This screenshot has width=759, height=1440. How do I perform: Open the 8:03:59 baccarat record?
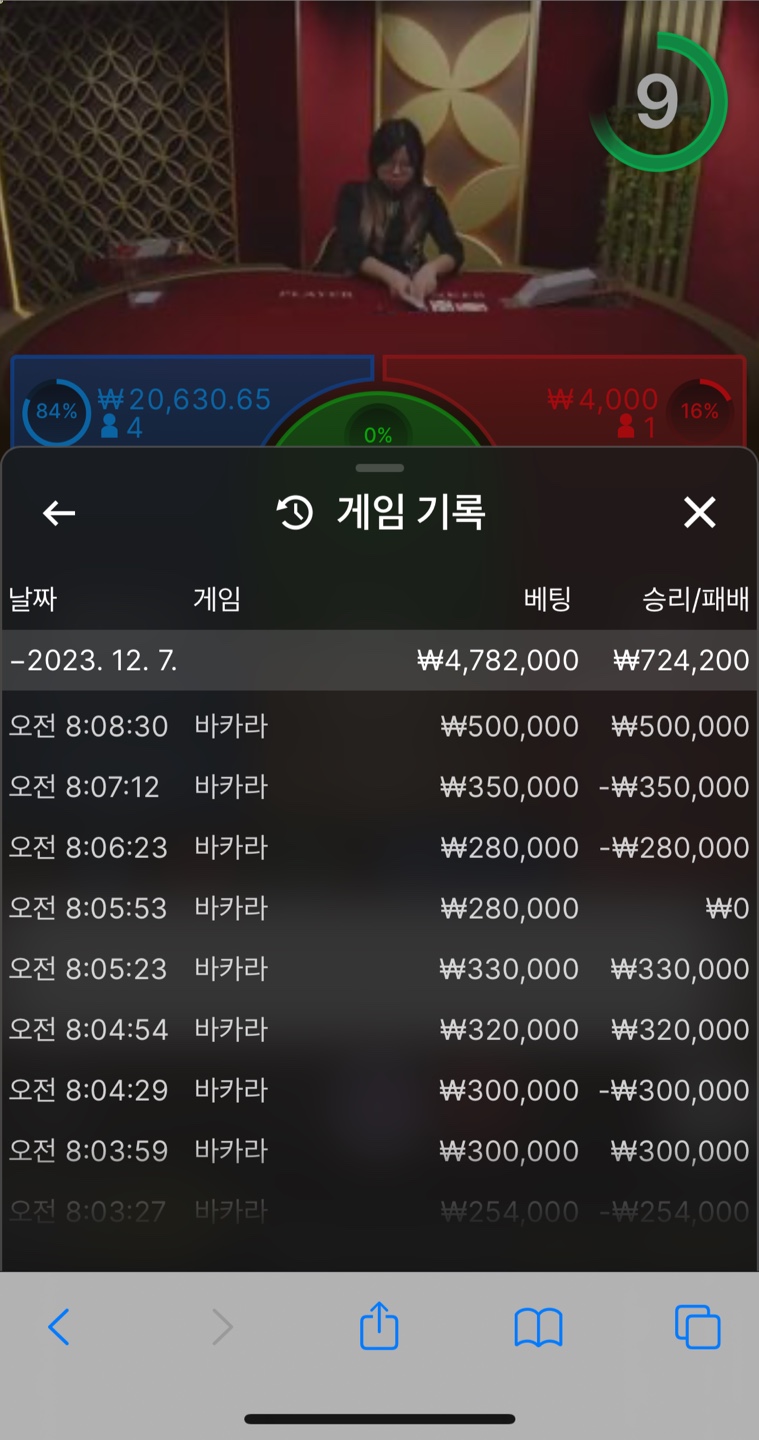pos(380,1150)
